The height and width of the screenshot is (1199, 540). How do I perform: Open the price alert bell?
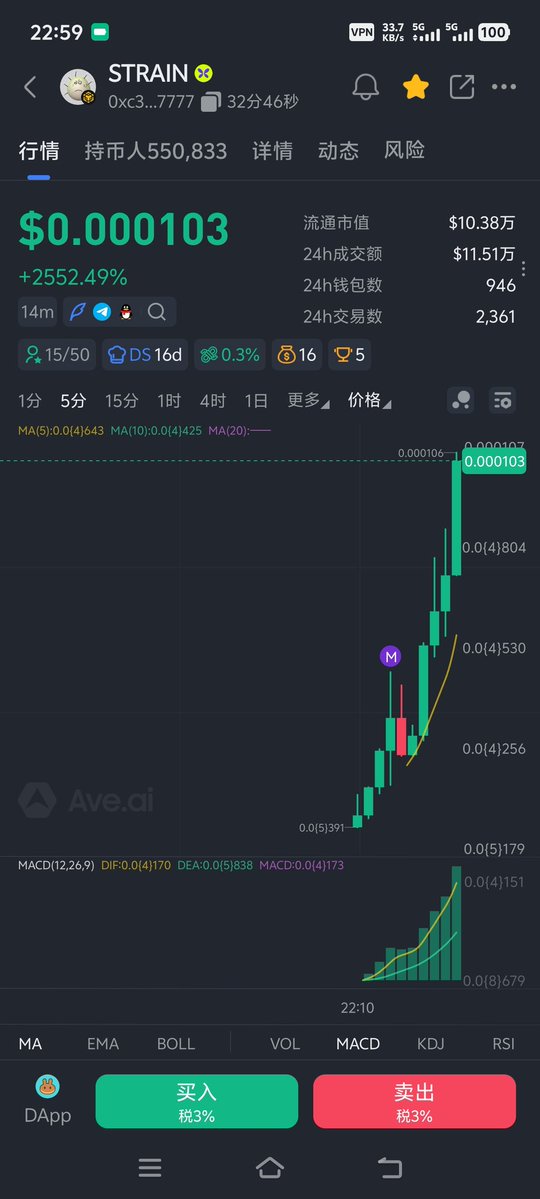click(x=366, y=86)
